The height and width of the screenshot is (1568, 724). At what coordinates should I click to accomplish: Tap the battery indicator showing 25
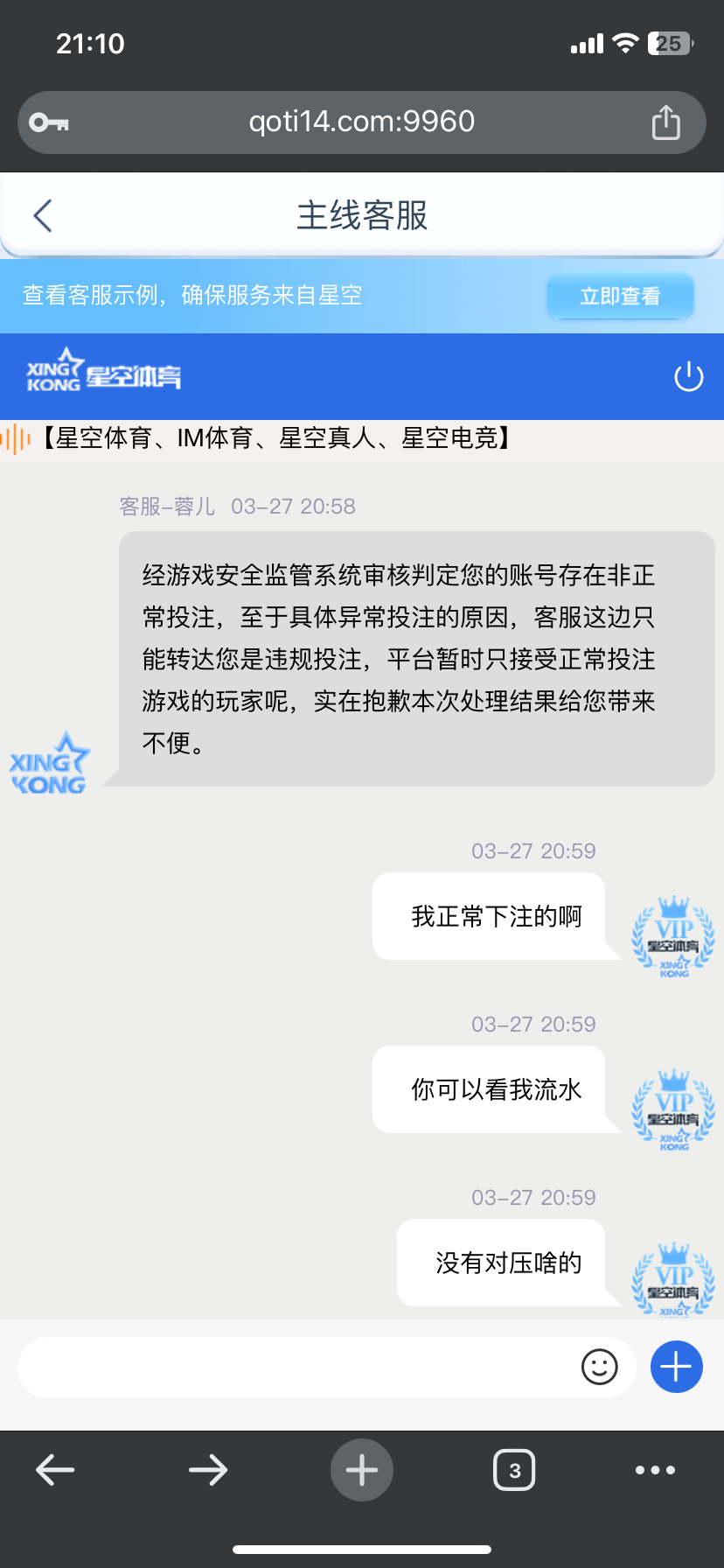[x=669, y=43]
